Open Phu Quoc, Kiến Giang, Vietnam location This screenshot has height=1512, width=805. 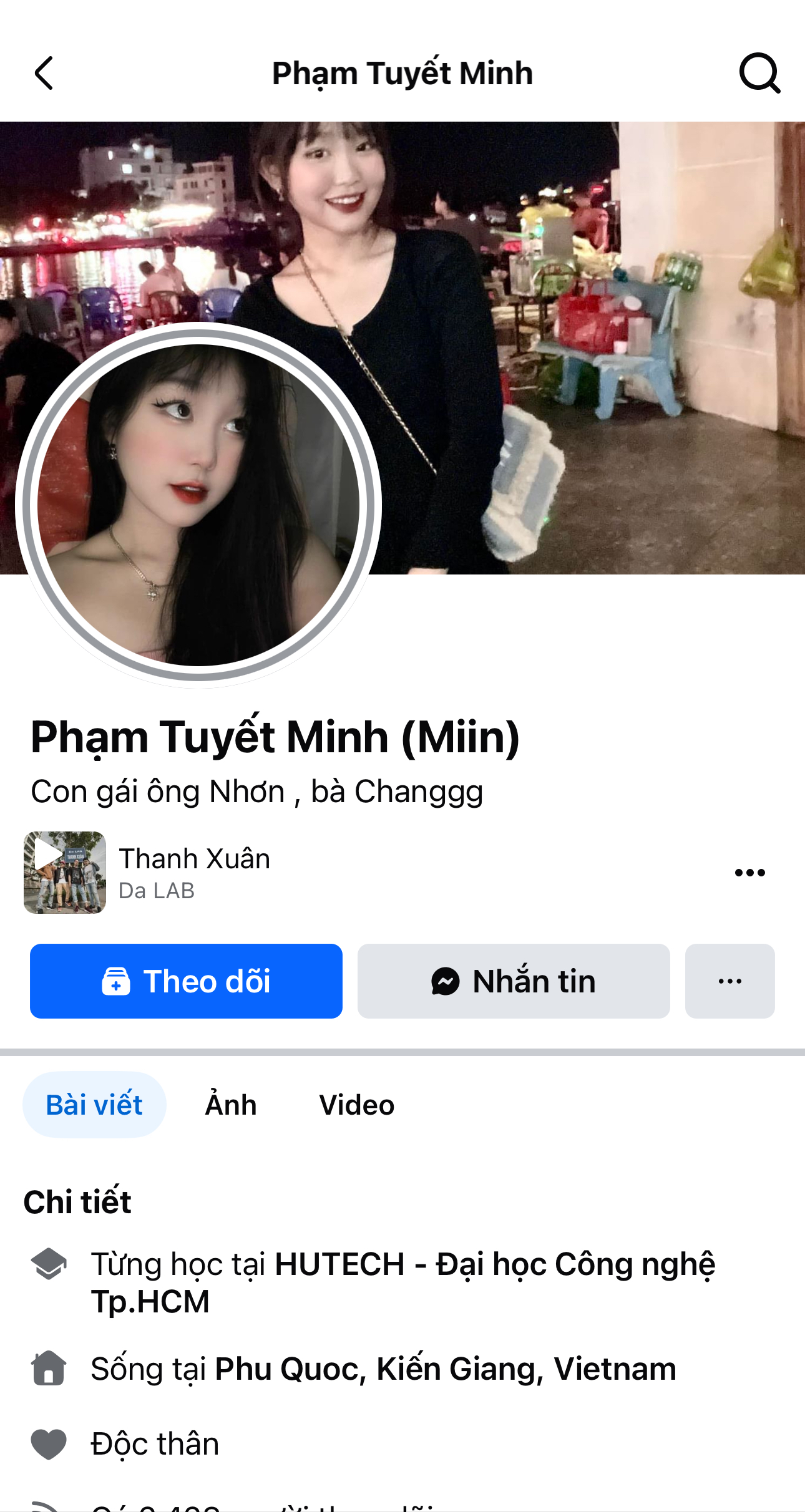click(445, 1369)
